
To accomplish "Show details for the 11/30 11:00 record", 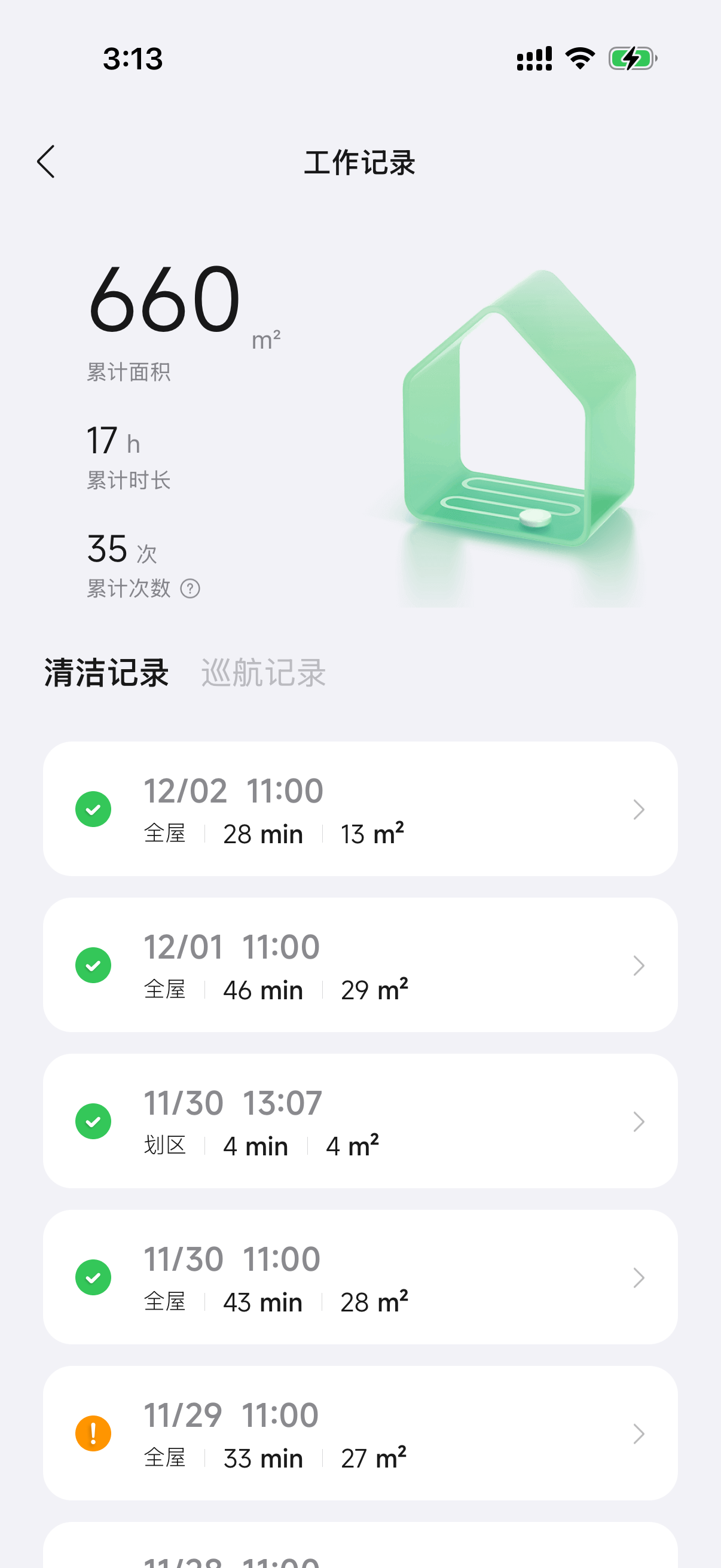I will point(360,1277).
